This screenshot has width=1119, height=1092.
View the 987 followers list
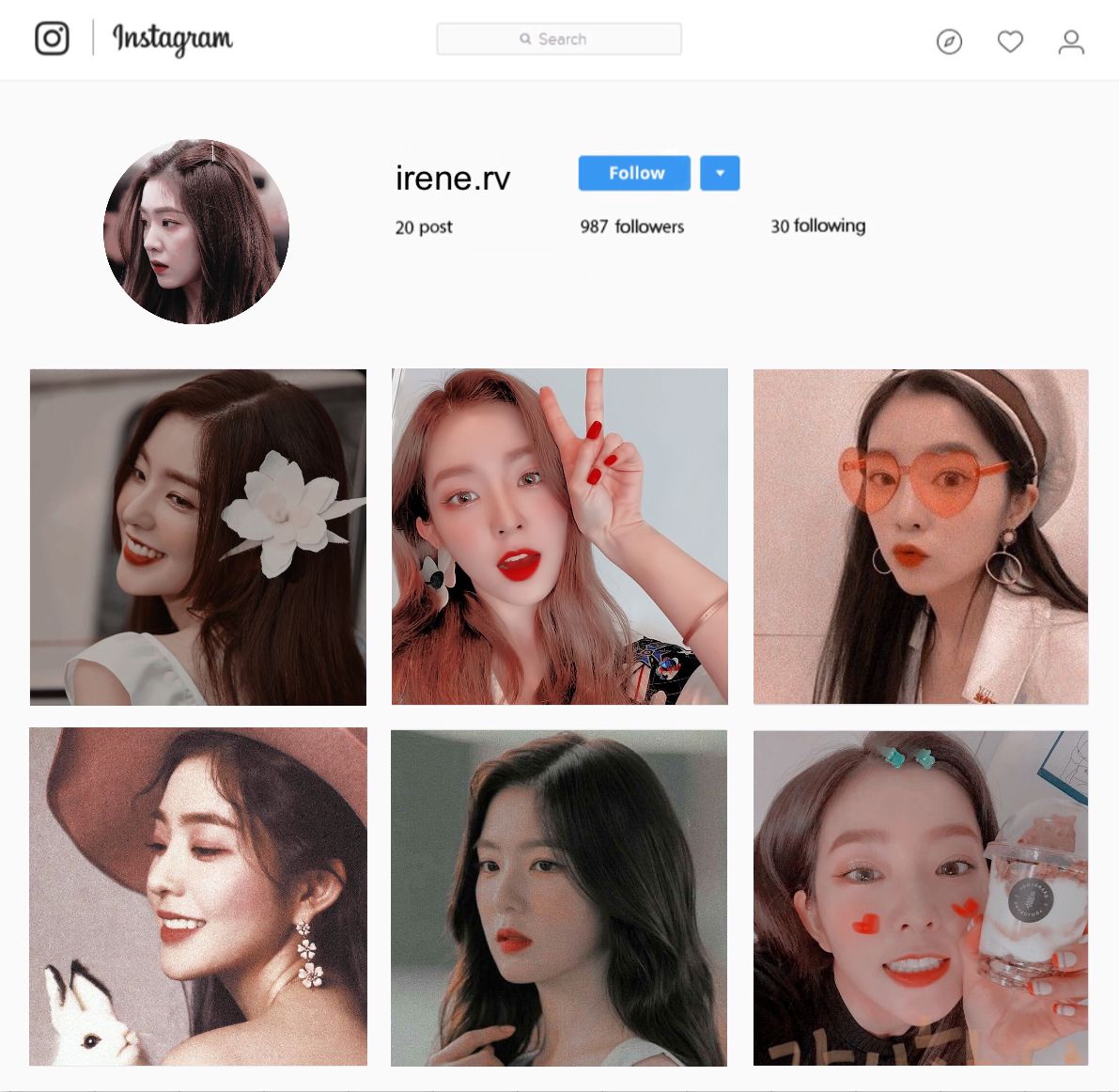(x=631, y=226)
